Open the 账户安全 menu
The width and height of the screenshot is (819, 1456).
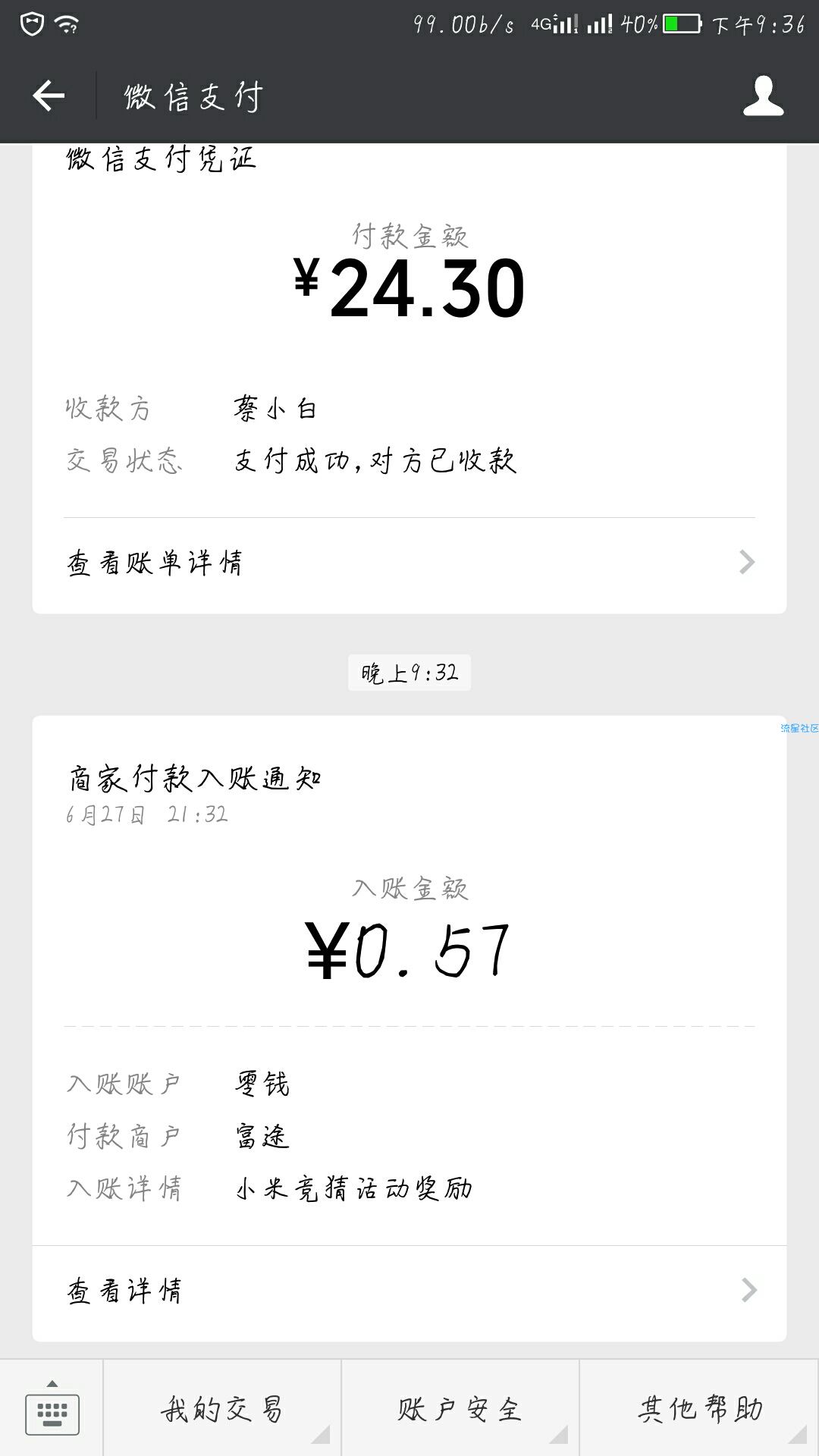pyautogui.click(x=460, y=1409)
